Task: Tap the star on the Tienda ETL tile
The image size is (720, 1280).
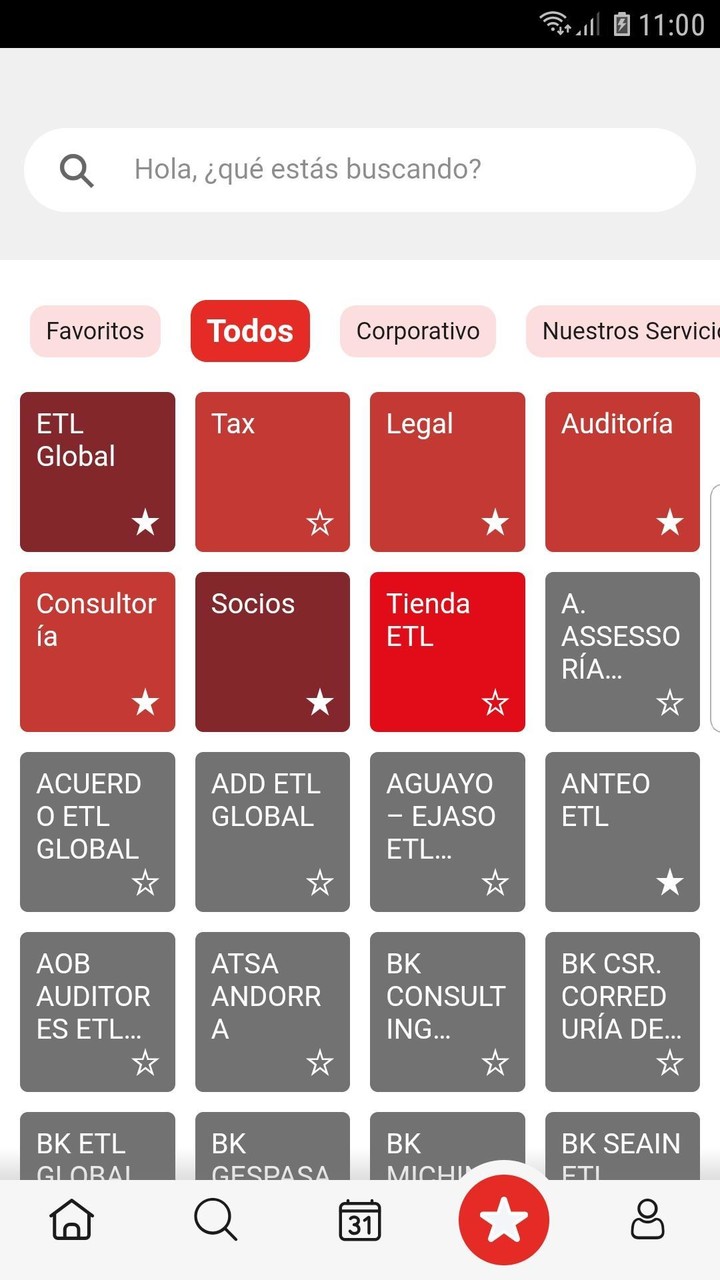Action: pos(496,702)
